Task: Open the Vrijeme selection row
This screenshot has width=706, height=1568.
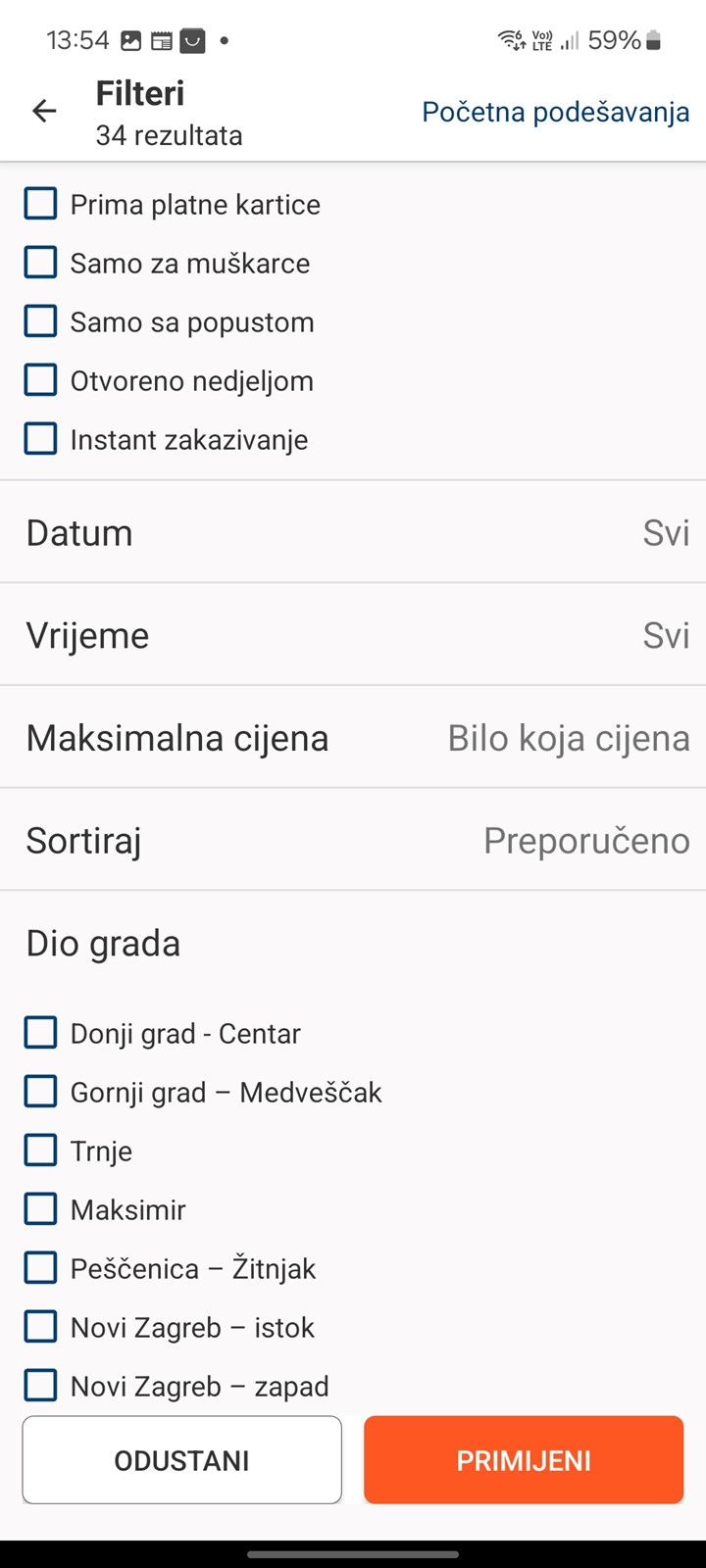Action: [353, 635]
